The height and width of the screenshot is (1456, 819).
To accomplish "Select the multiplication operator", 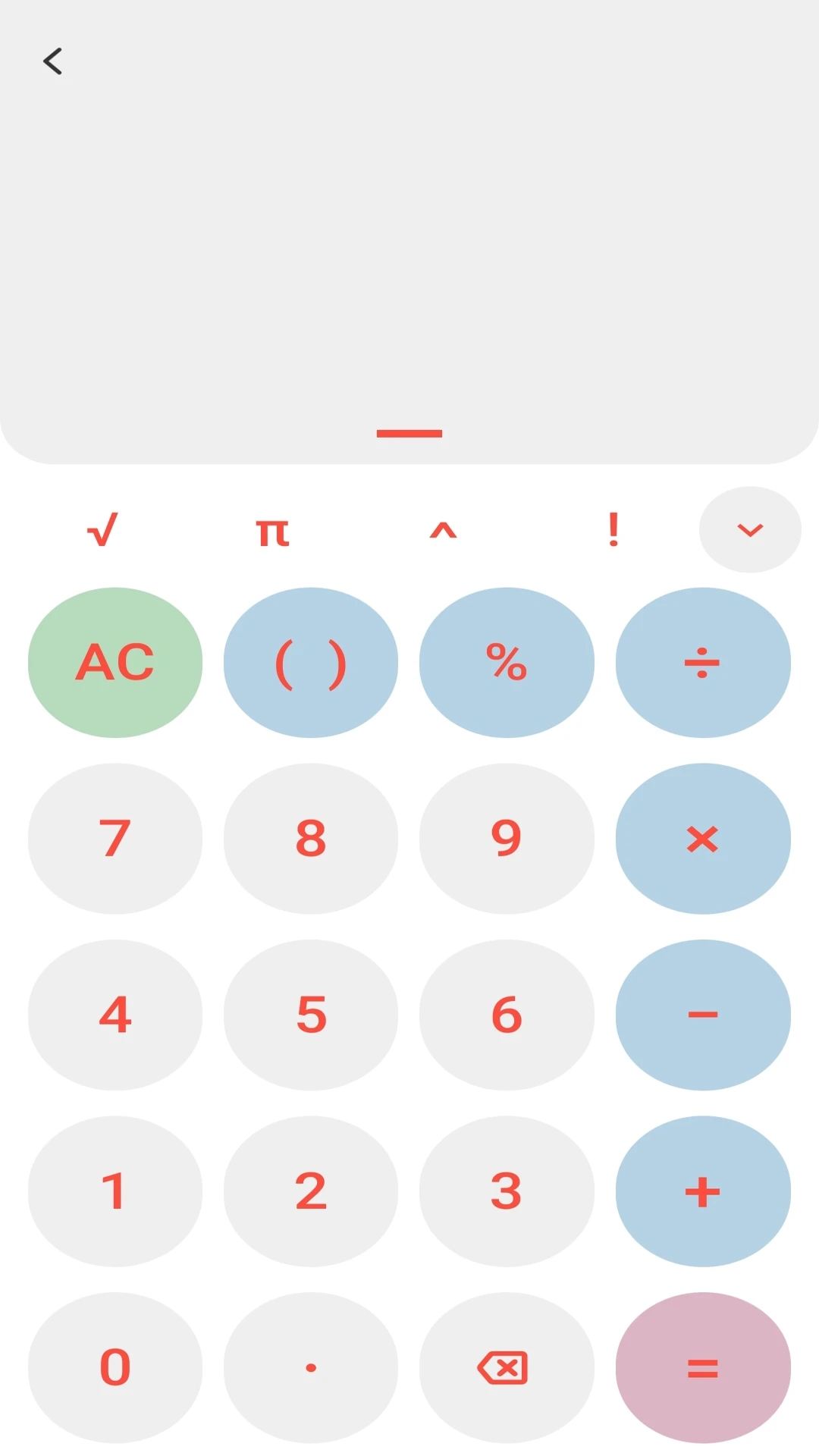I will [x=702, y=839].
